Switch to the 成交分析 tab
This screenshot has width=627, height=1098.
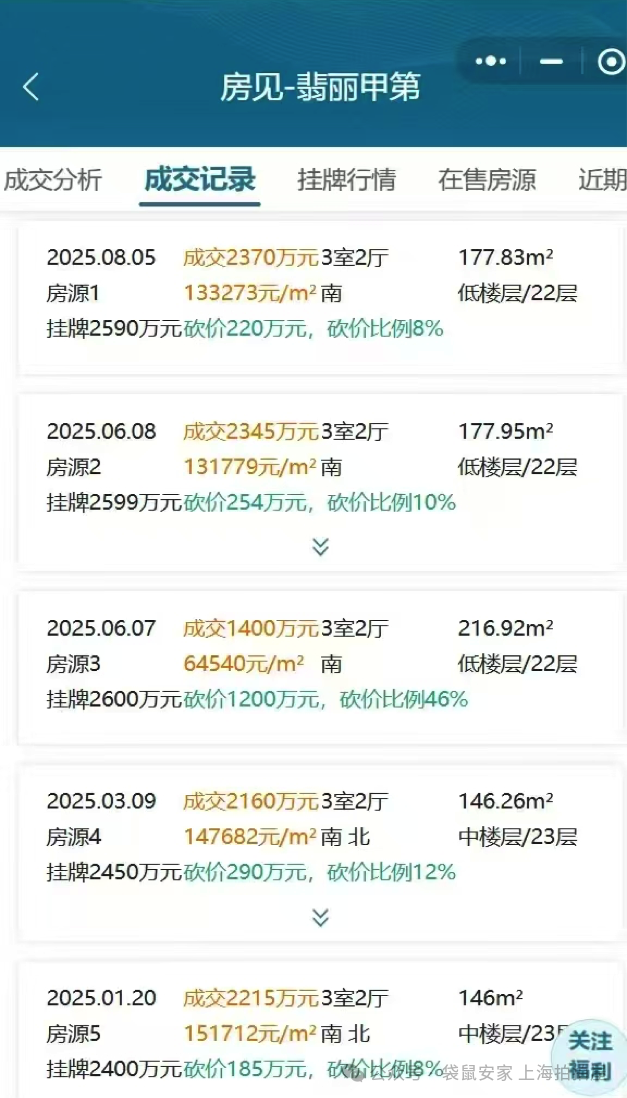tap(53, 180)
